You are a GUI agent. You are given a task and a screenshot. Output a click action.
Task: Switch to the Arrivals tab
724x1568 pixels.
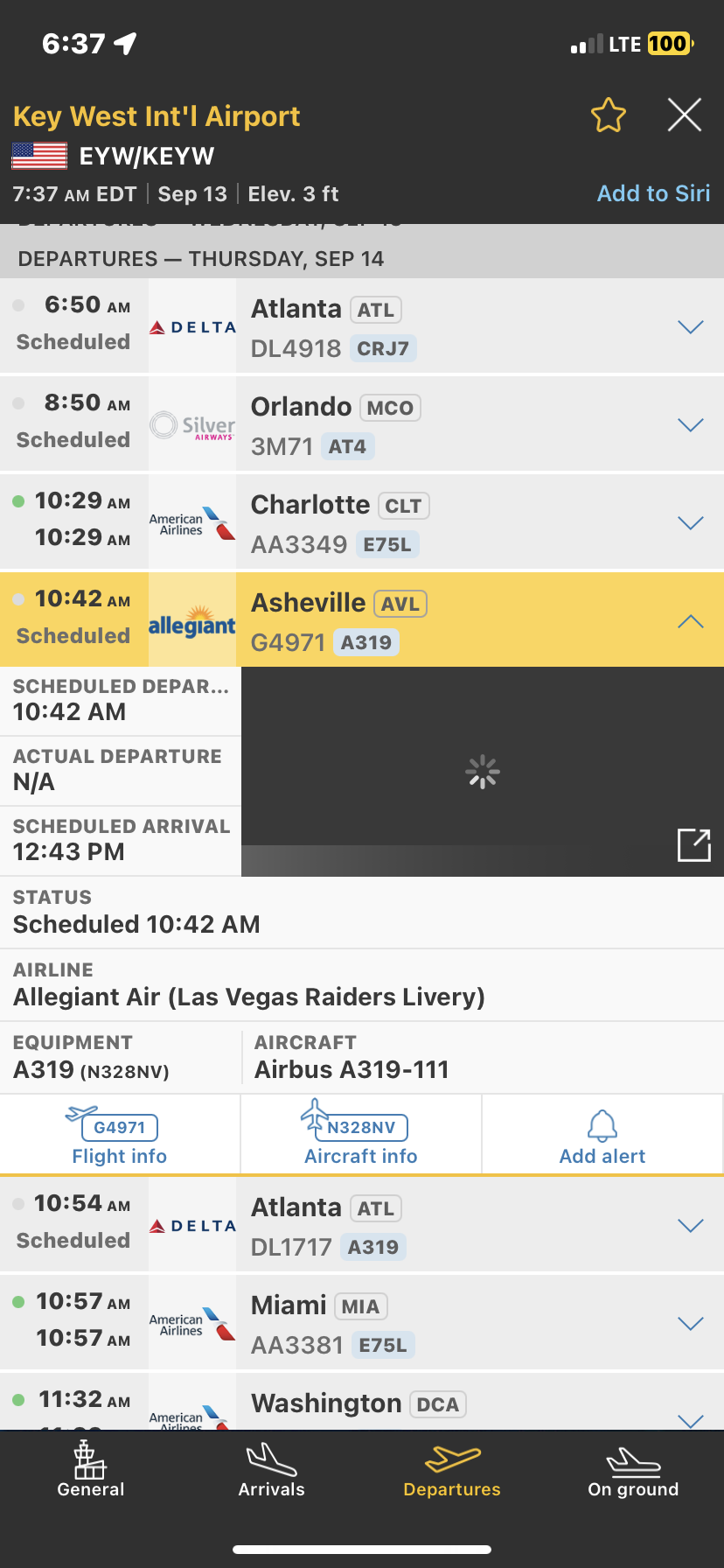point(271,1470)
